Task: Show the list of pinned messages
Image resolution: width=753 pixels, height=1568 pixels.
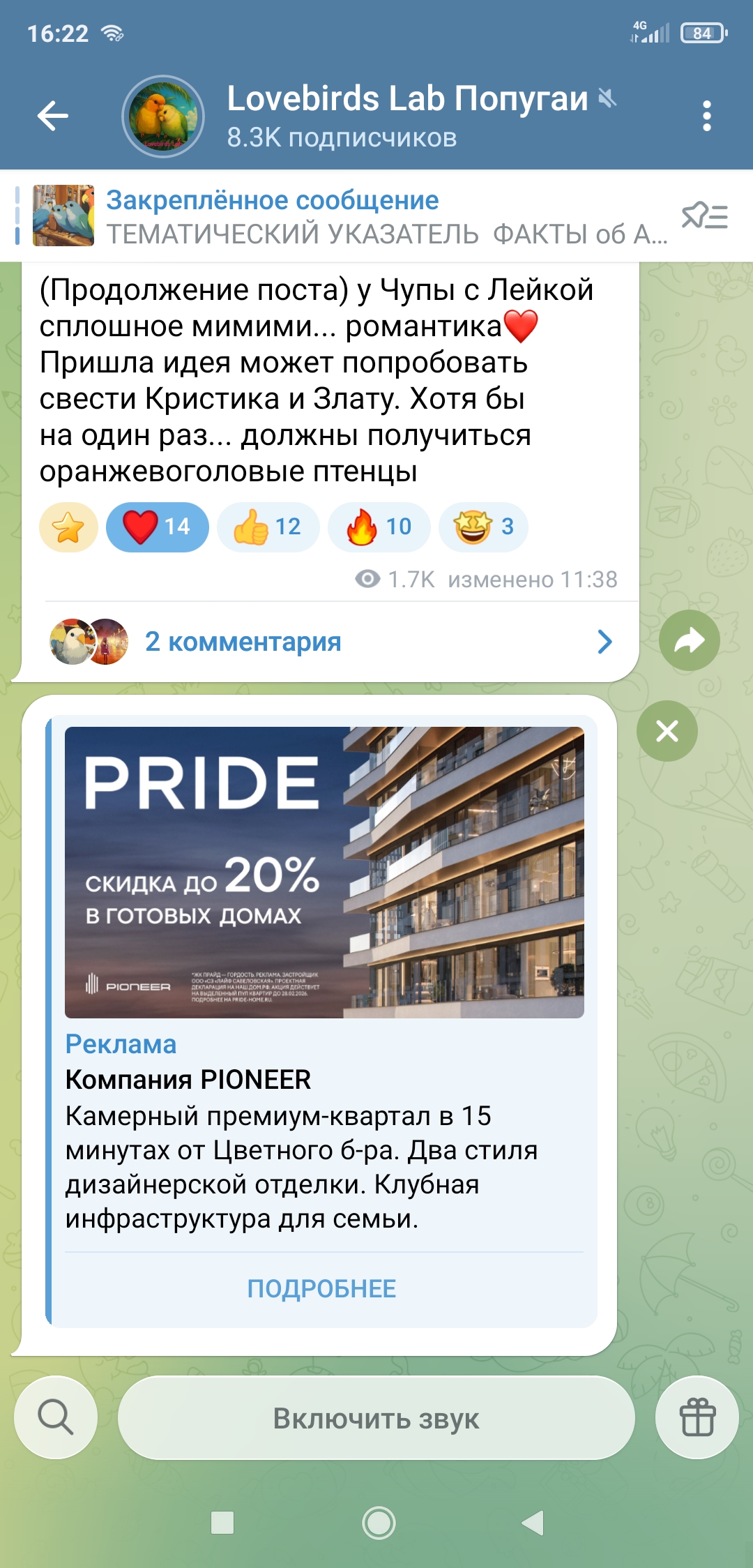Action: (704, 216)
